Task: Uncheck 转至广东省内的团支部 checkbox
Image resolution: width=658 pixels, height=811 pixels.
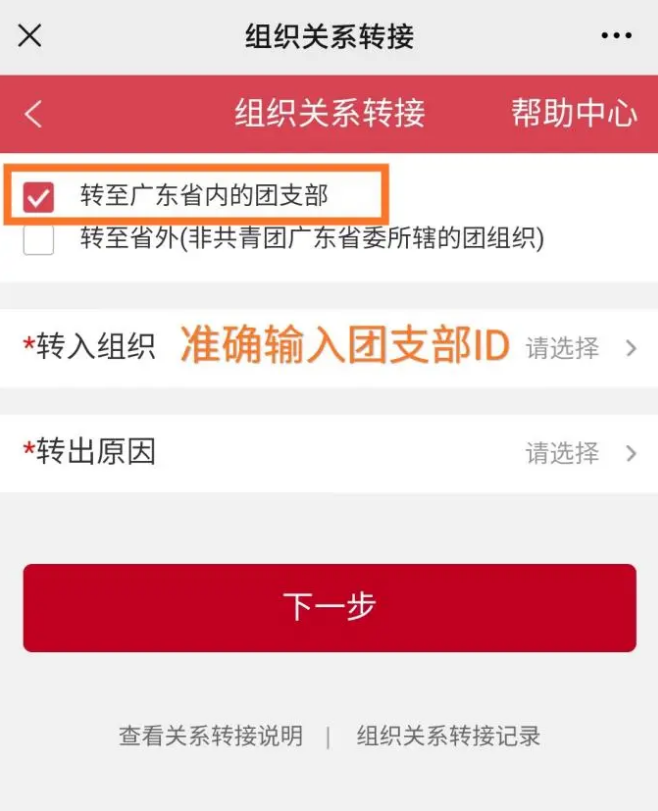Action: coord(39,197)
